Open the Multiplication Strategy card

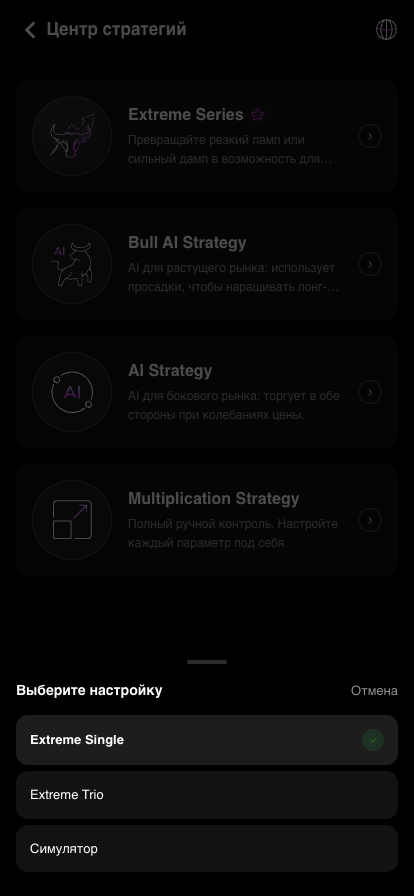coord(206,520)
